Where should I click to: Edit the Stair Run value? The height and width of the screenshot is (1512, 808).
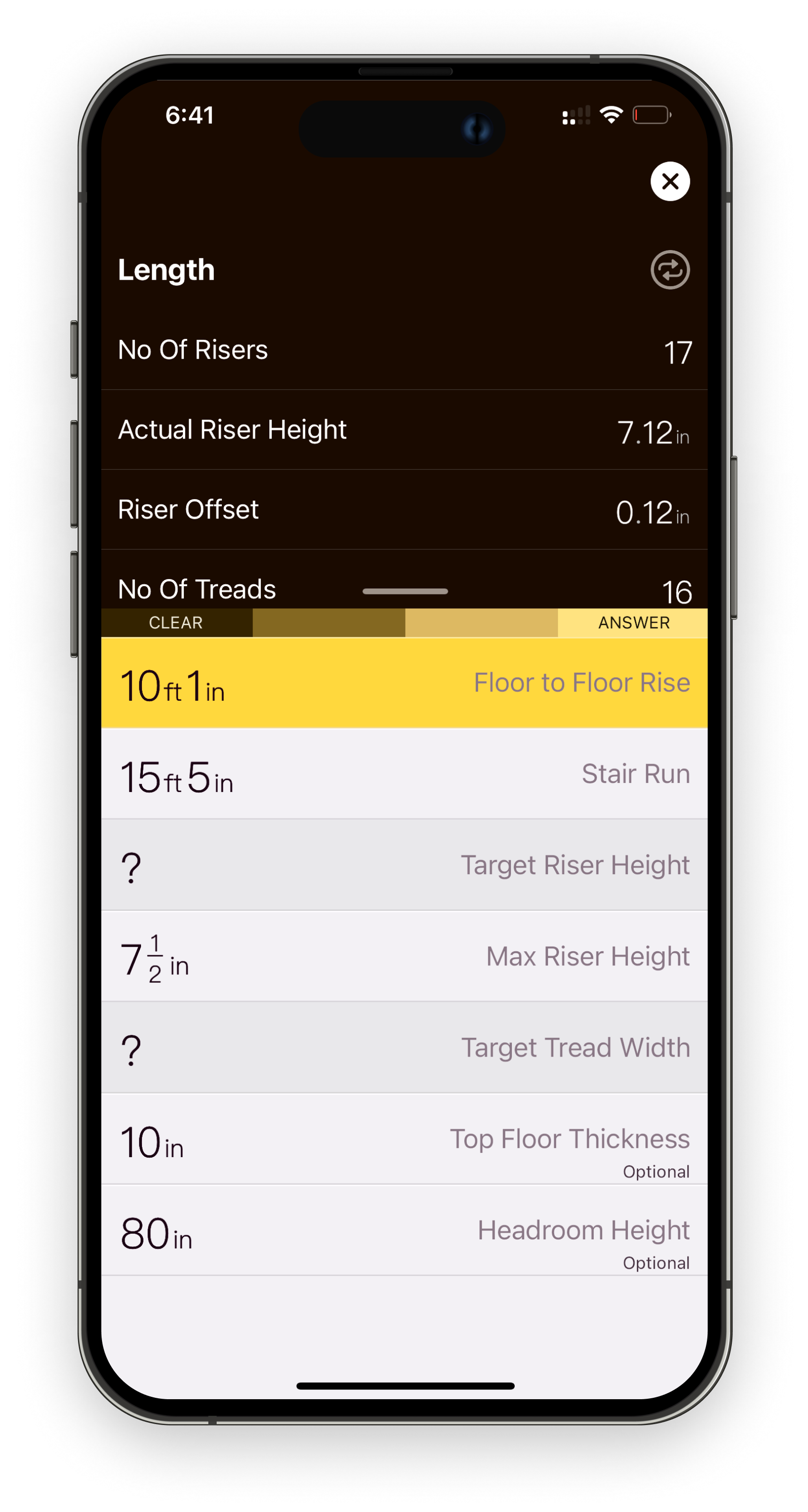[x=404, y=774]
